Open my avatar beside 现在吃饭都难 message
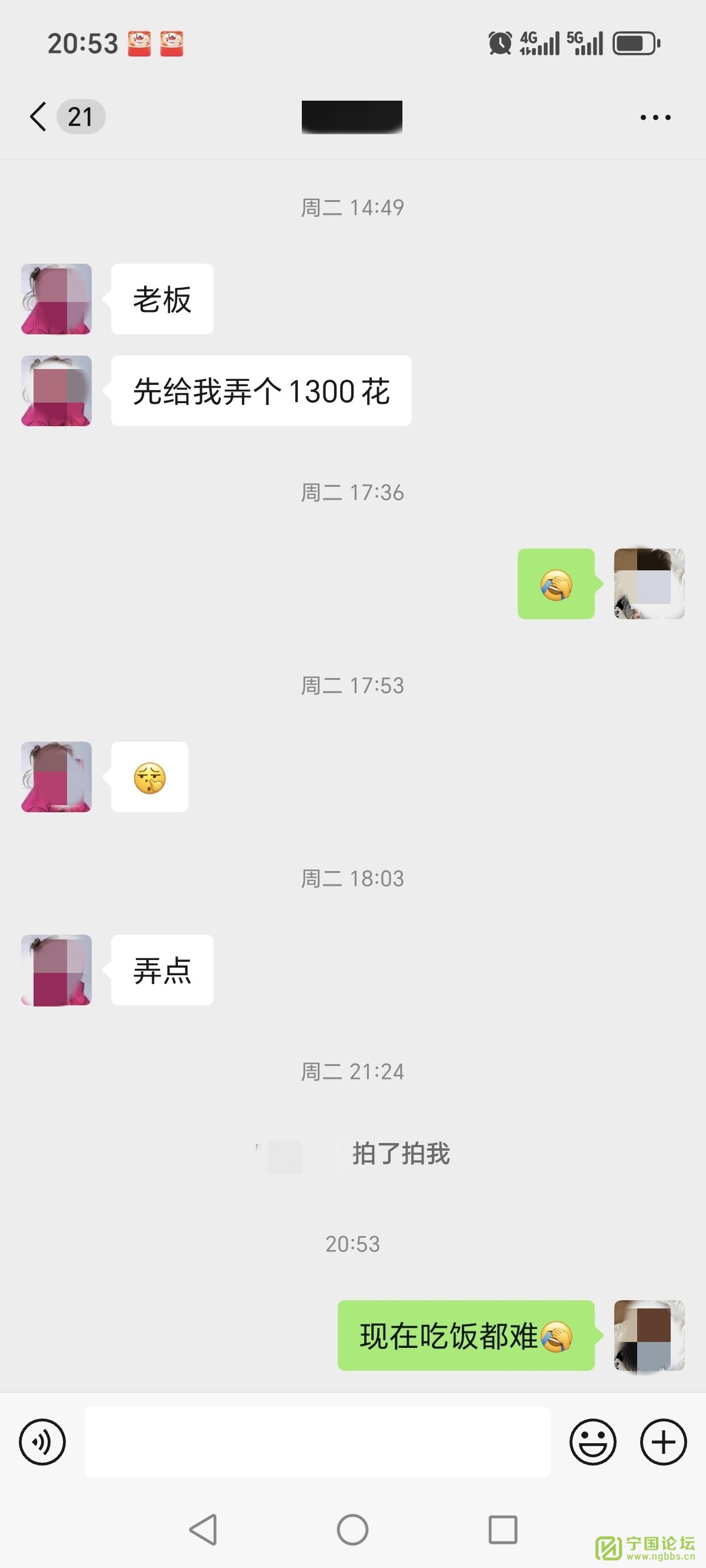This screenshot has height=1568, width=706. (x=649, y=1336)
